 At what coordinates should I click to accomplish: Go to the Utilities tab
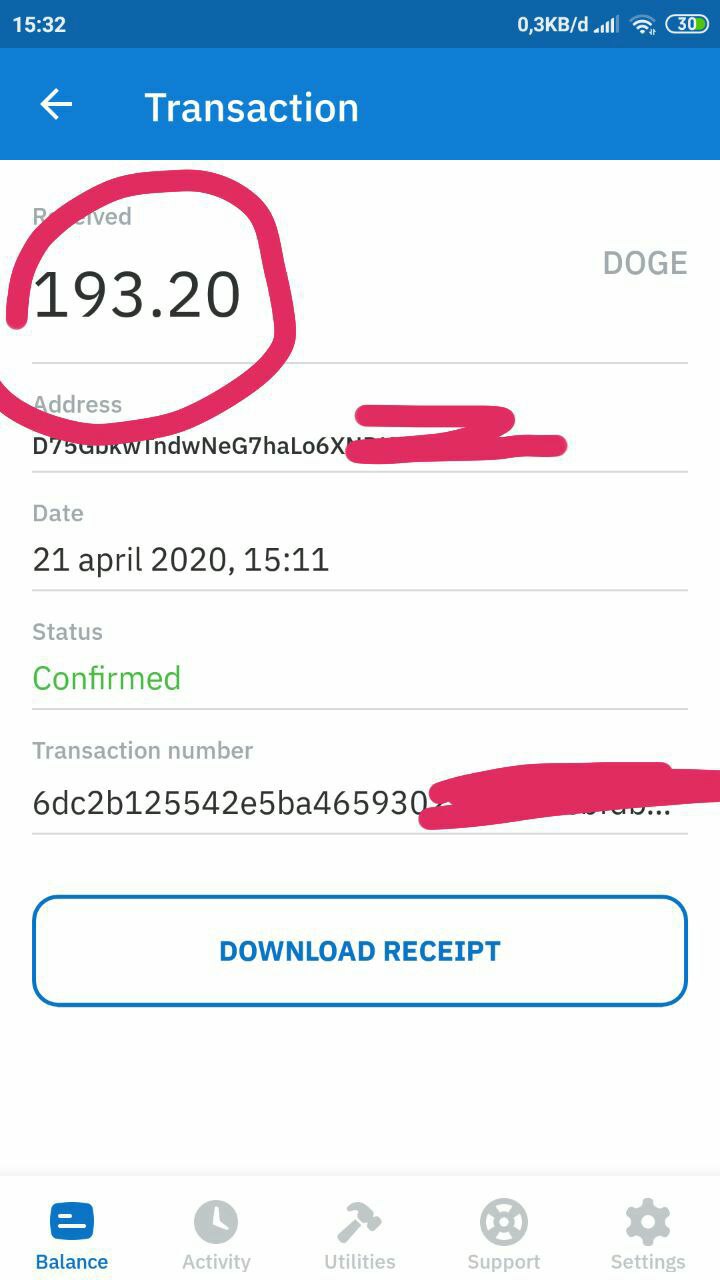coord(360,1236)
